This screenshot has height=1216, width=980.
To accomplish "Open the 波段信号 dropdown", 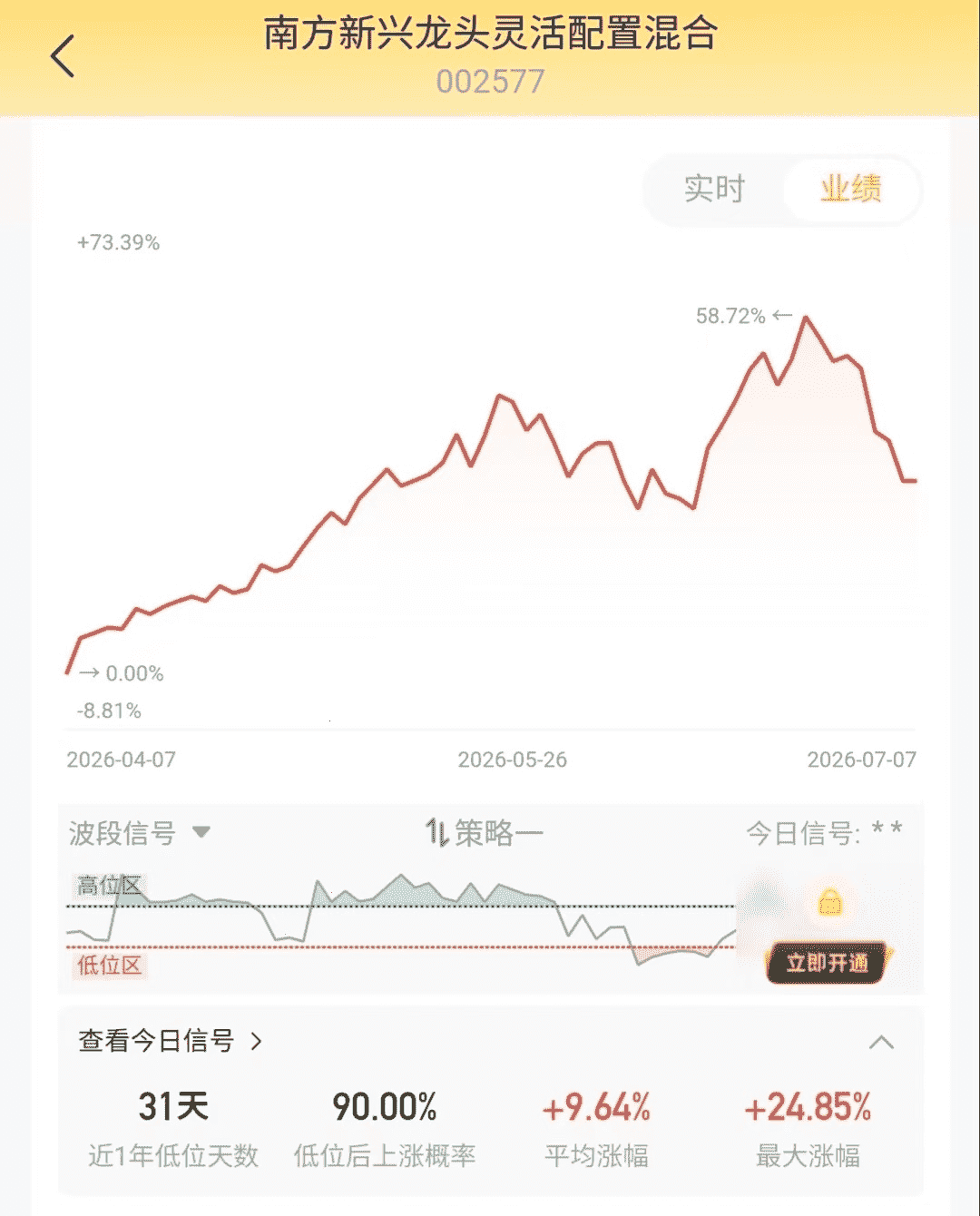I will [x=140, y=832].
